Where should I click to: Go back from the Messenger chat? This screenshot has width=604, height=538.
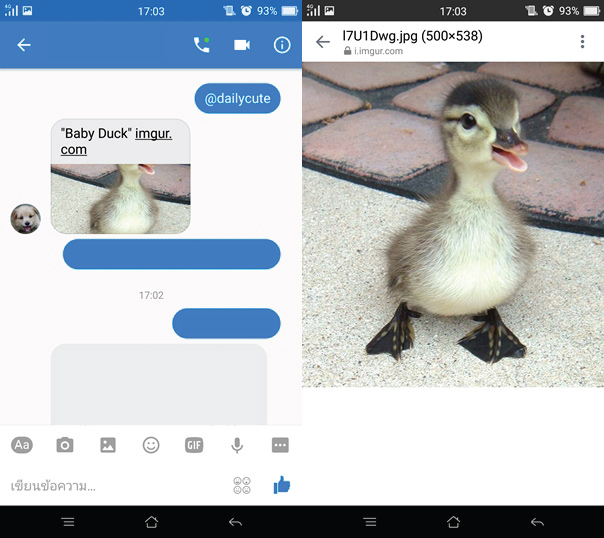click(x=24, y=45)
